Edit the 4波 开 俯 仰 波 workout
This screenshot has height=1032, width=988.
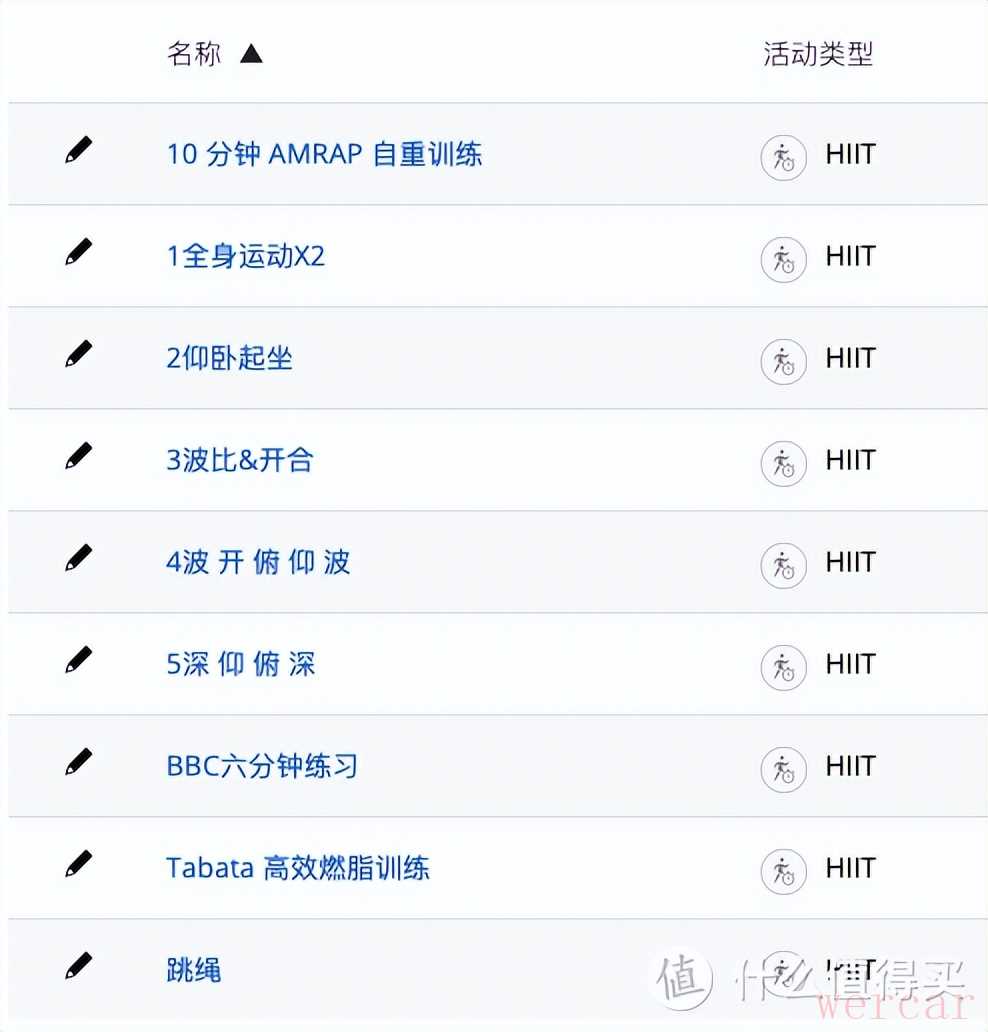coord(78,559)
